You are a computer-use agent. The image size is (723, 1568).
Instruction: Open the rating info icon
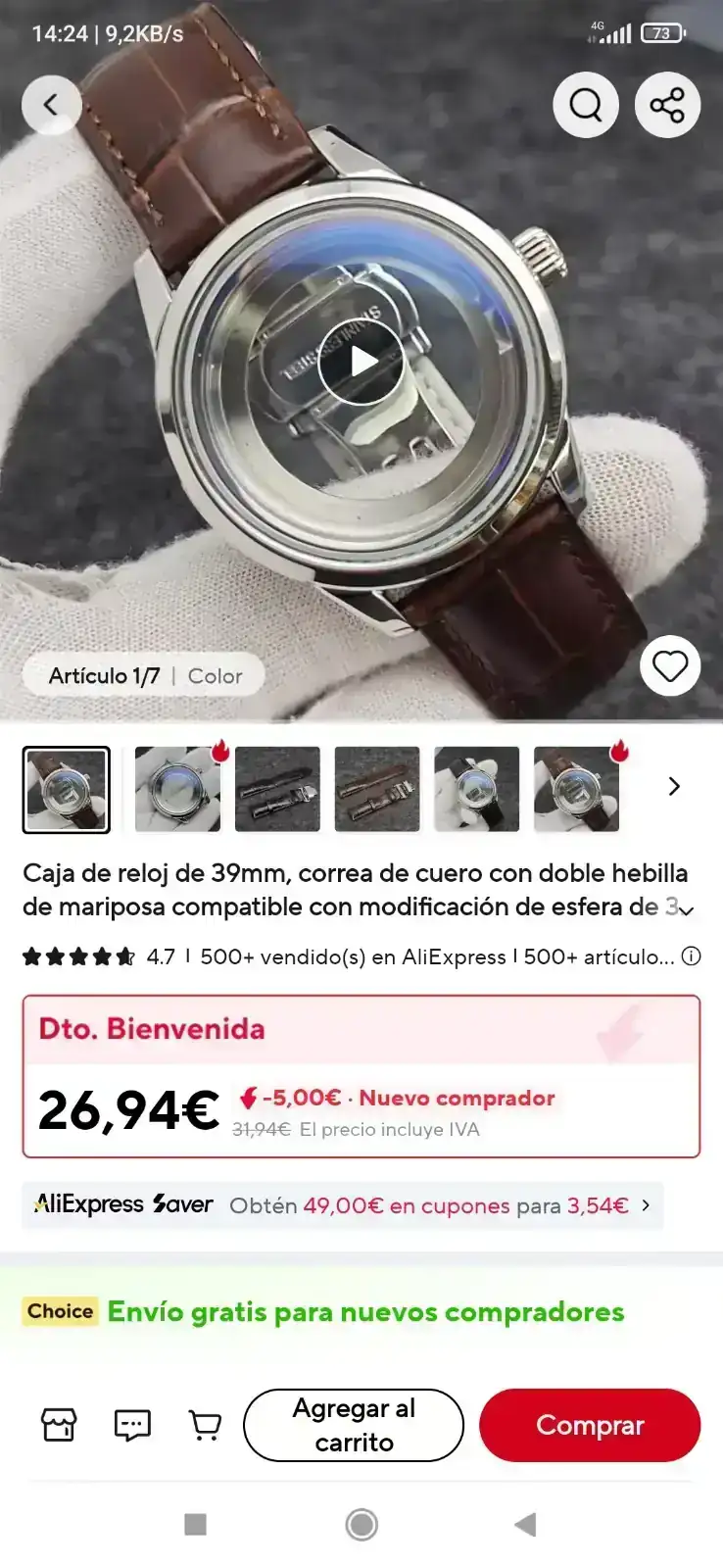(692, 956)
